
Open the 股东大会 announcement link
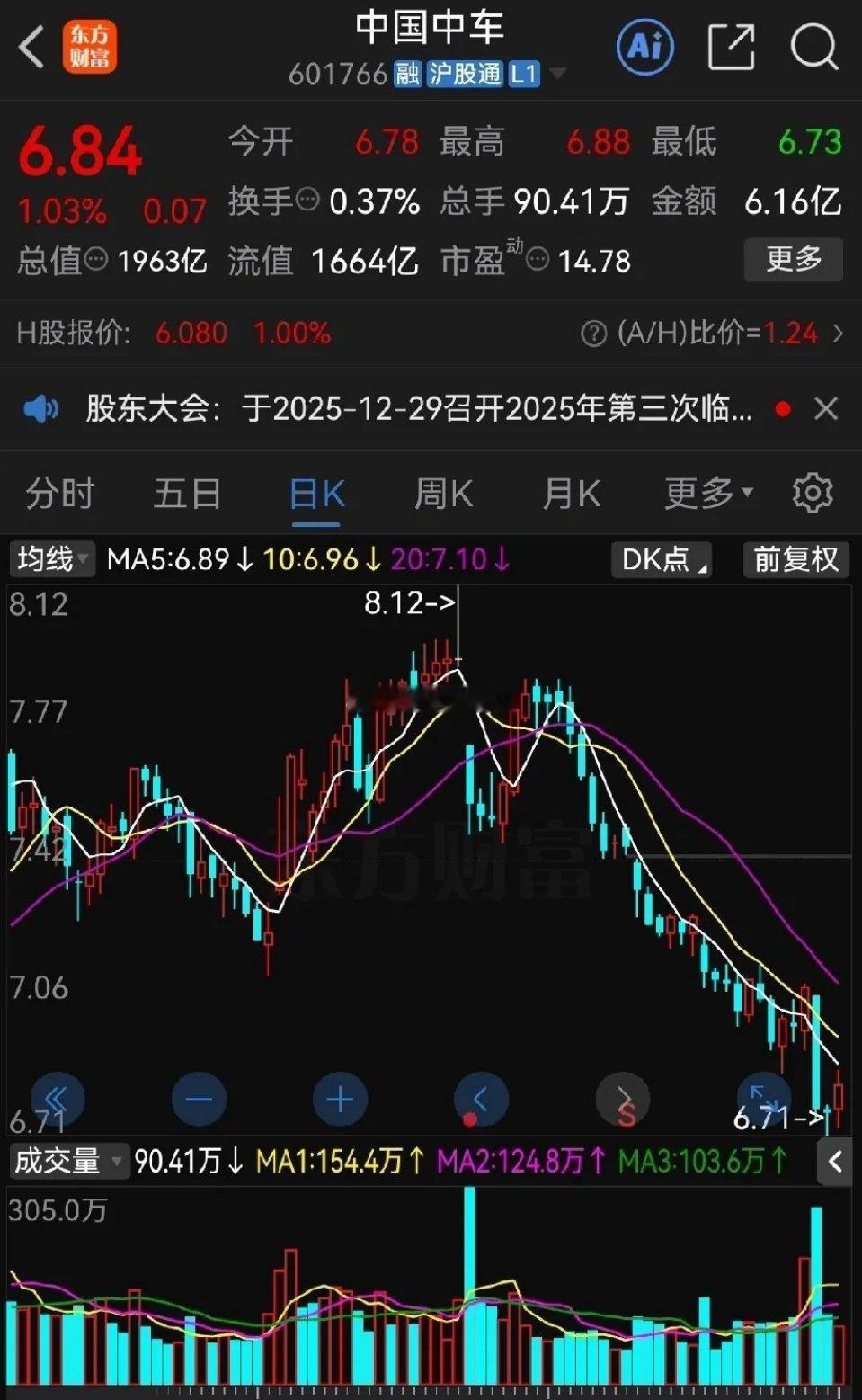tap(404, 409)
